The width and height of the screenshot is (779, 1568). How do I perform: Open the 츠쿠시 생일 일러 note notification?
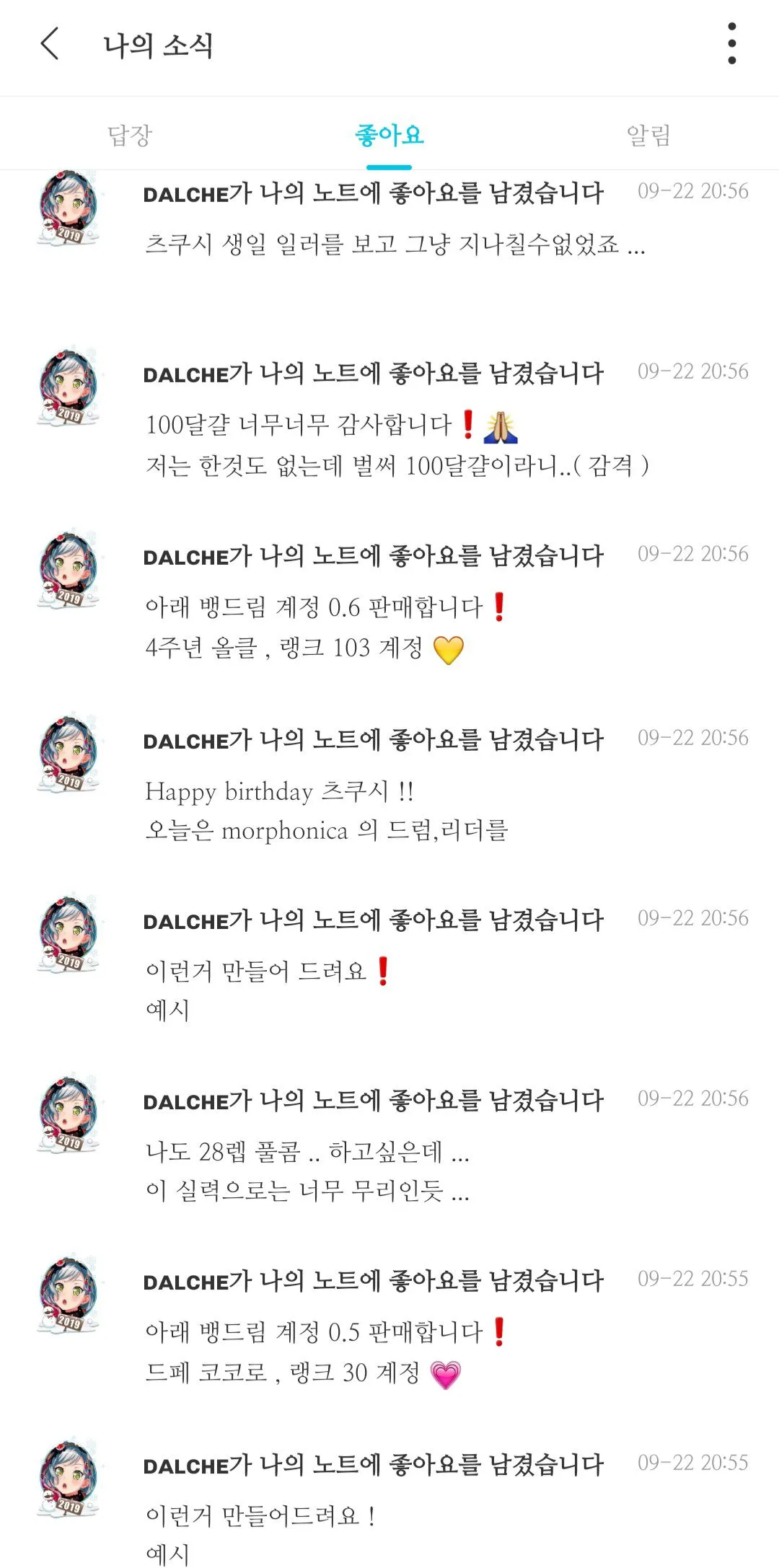pyautogui.click(x=395, y=244)
